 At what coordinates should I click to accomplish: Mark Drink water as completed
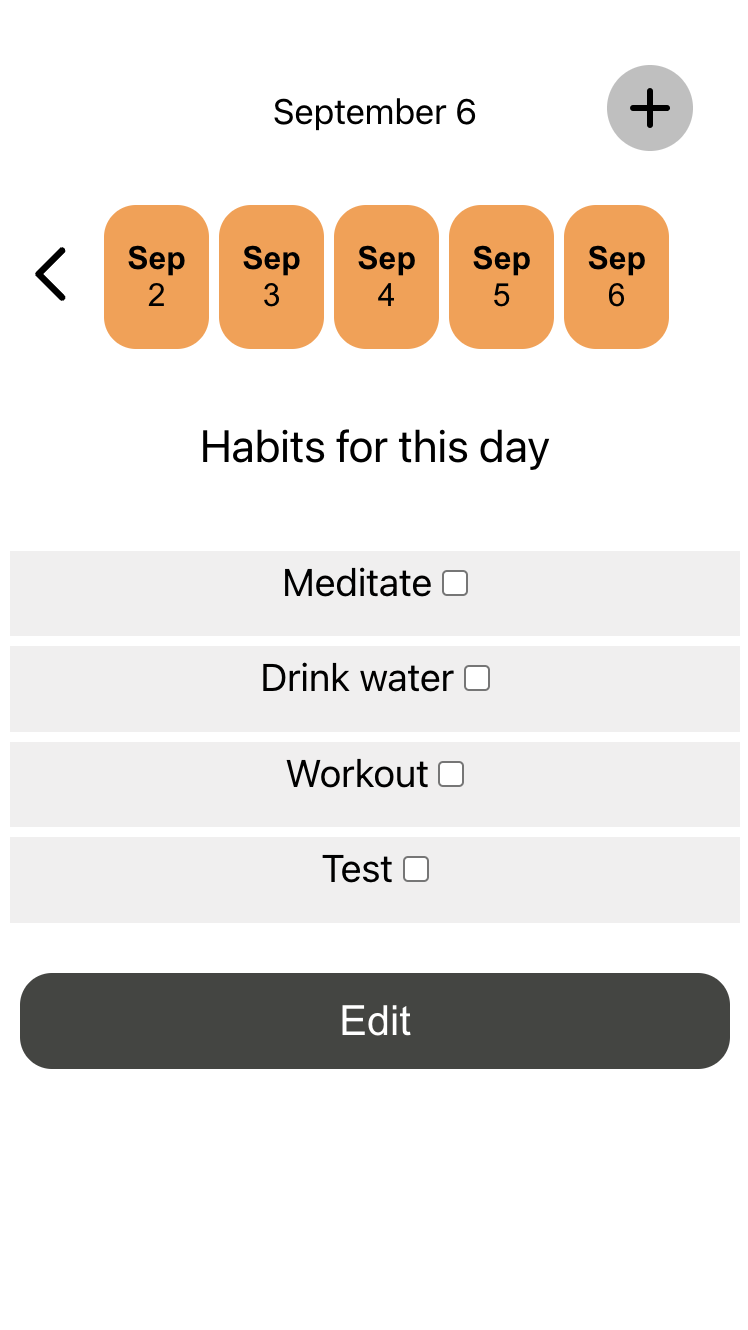tap(477, 678)
